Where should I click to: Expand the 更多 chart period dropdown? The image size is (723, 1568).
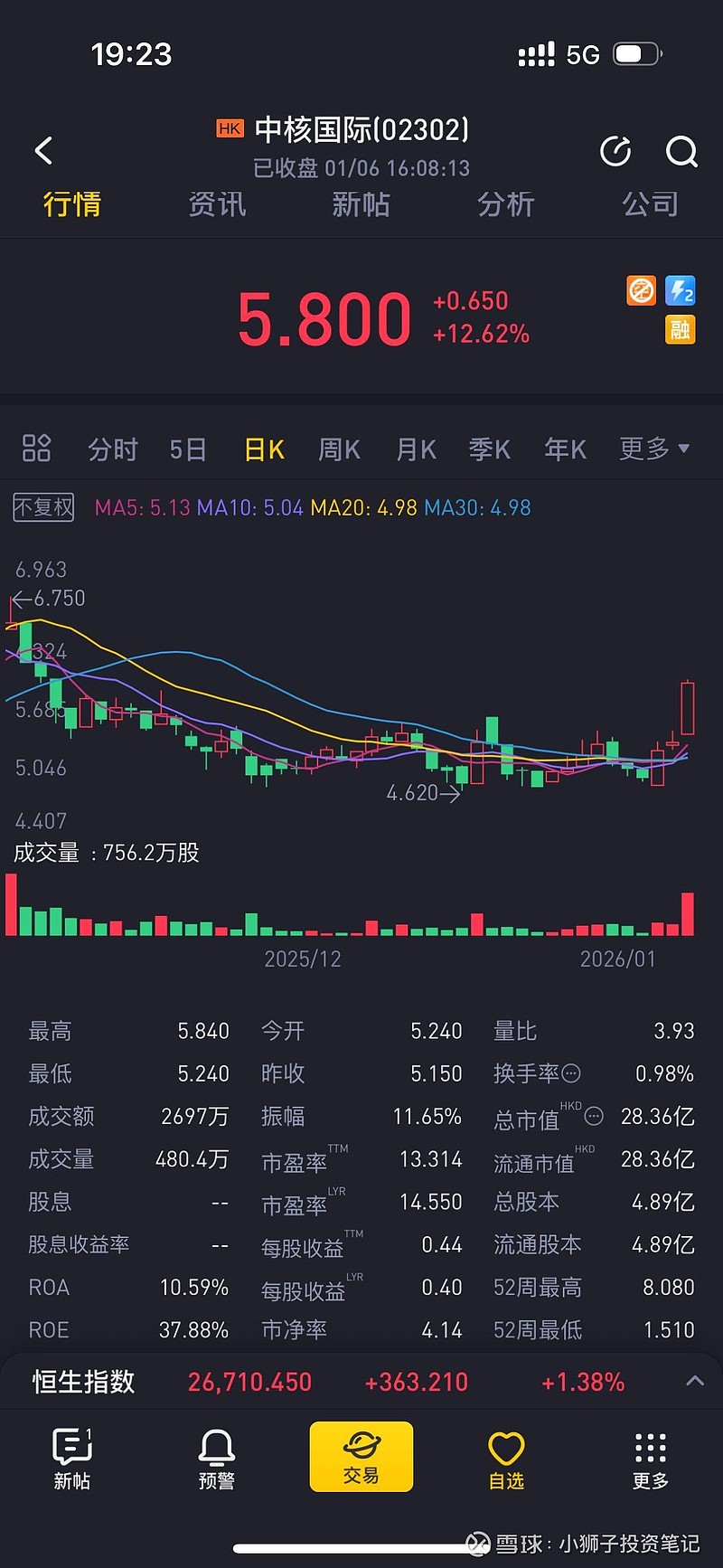tap(653, 449)
